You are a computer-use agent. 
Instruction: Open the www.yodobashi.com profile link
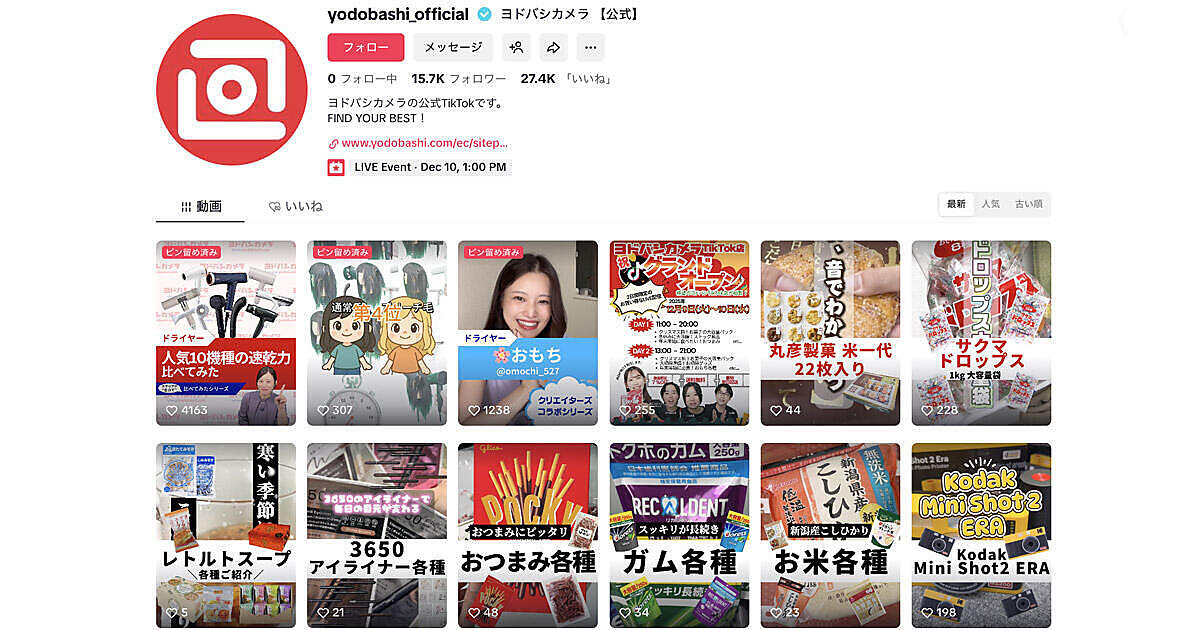[x=424, y=143]
